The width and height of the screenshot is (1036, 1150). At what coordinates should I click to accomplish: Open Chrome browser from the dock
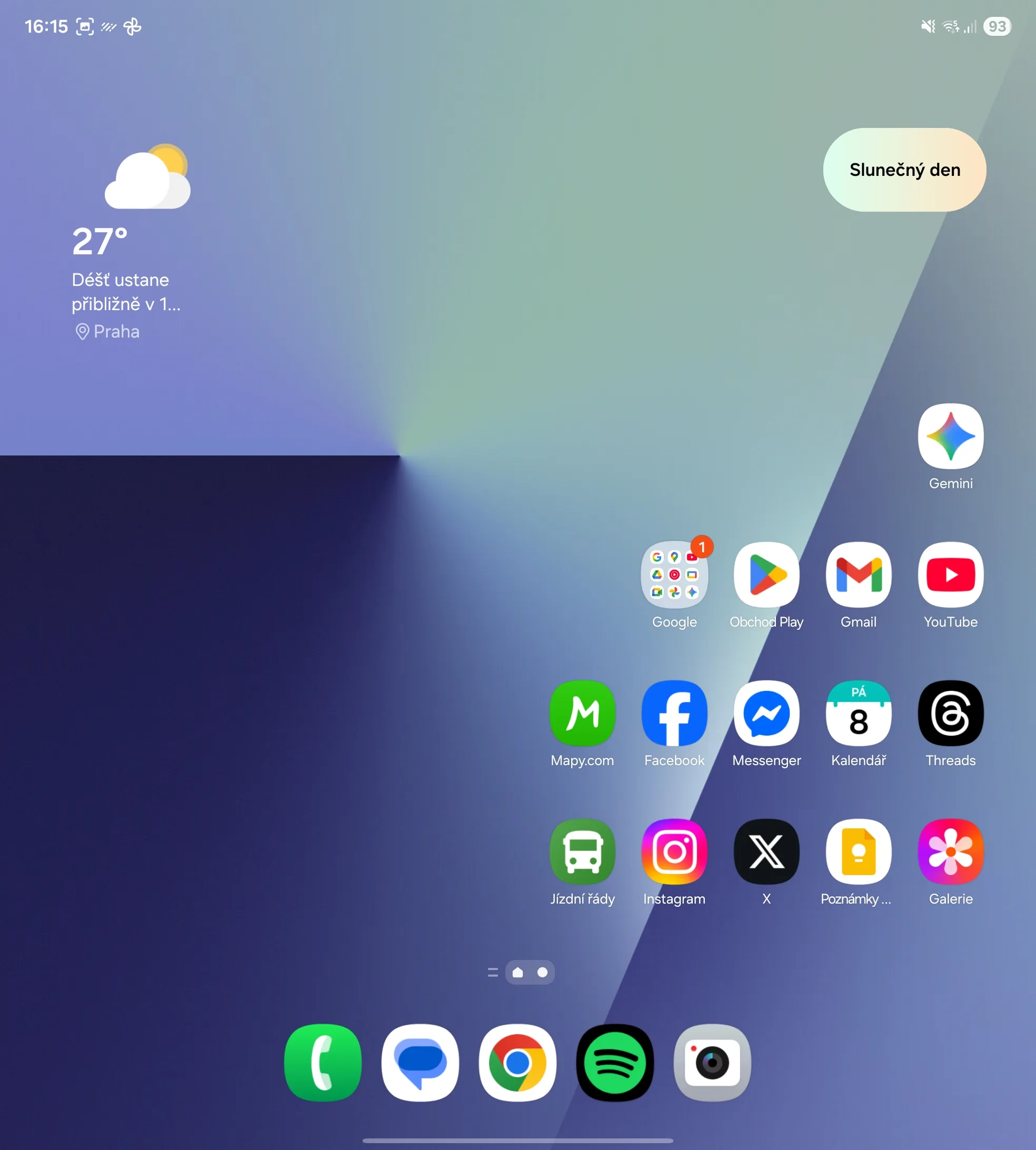click(x=517, y=1062)
